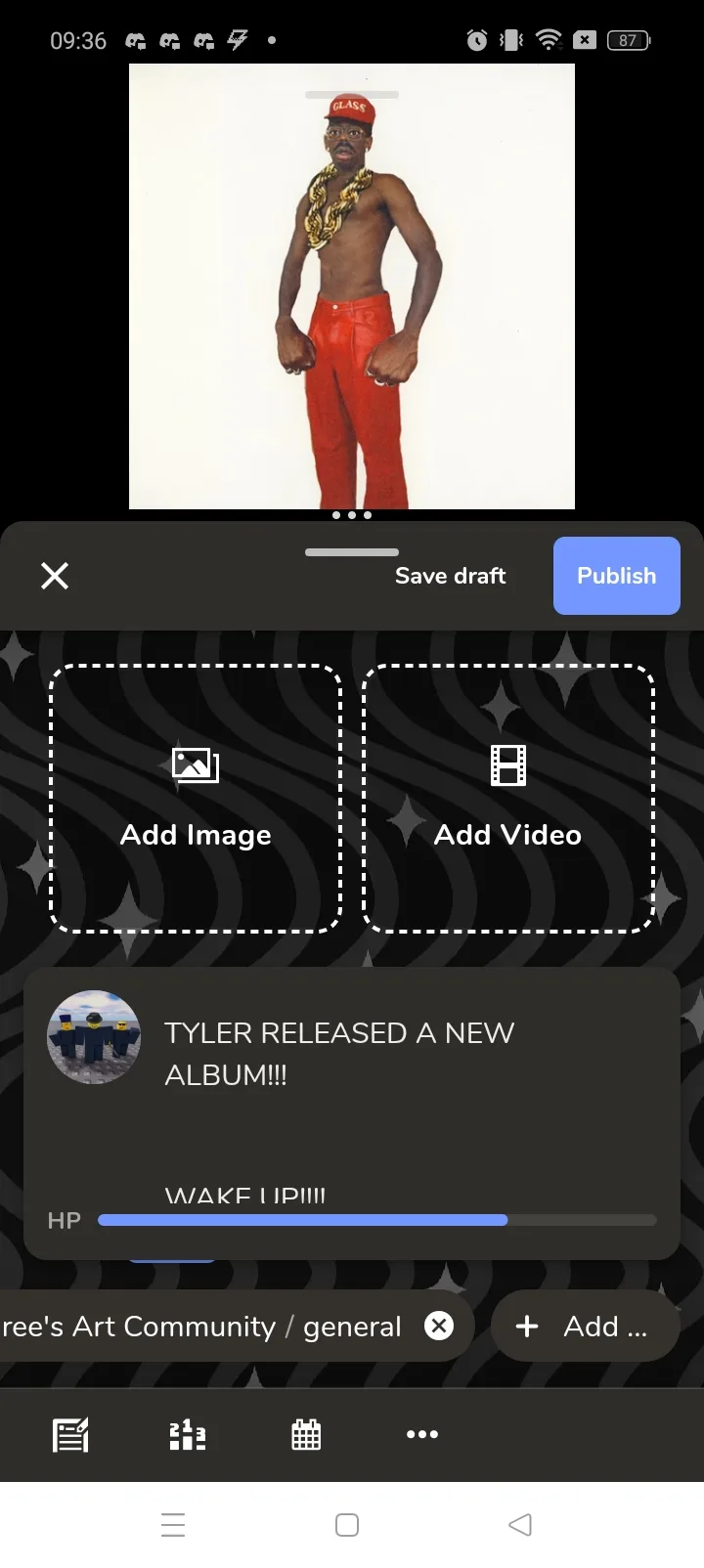This screenshot has height=1568, width=704.
Task: Open the poll tool in toolbar
Action: point(188,1435)
